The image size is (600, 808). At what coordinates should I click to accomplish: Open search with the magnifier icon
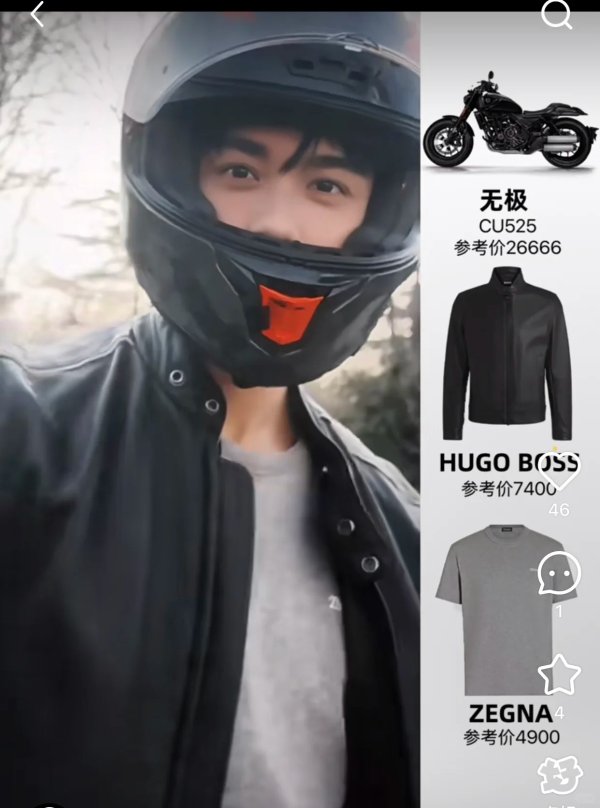point(556,14)
